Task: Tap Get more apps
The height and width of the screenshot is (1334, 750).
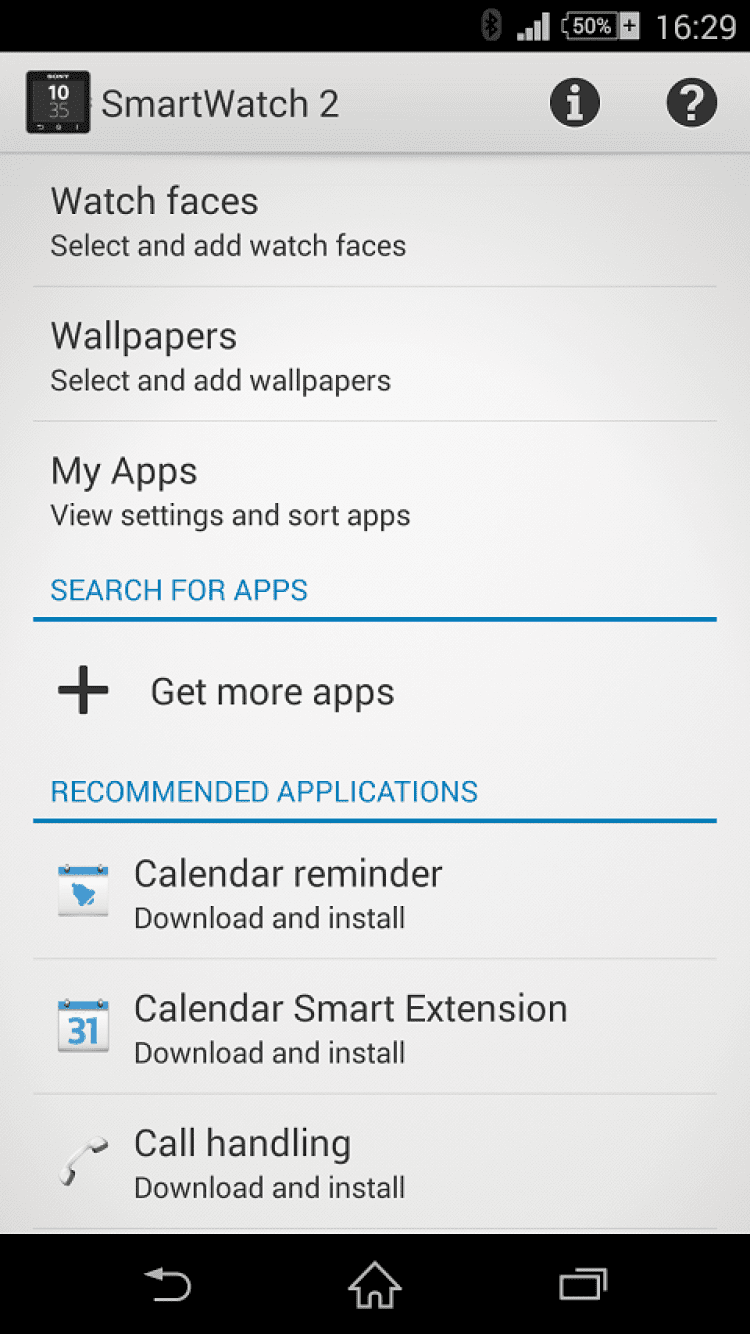Action: [375, 691]
